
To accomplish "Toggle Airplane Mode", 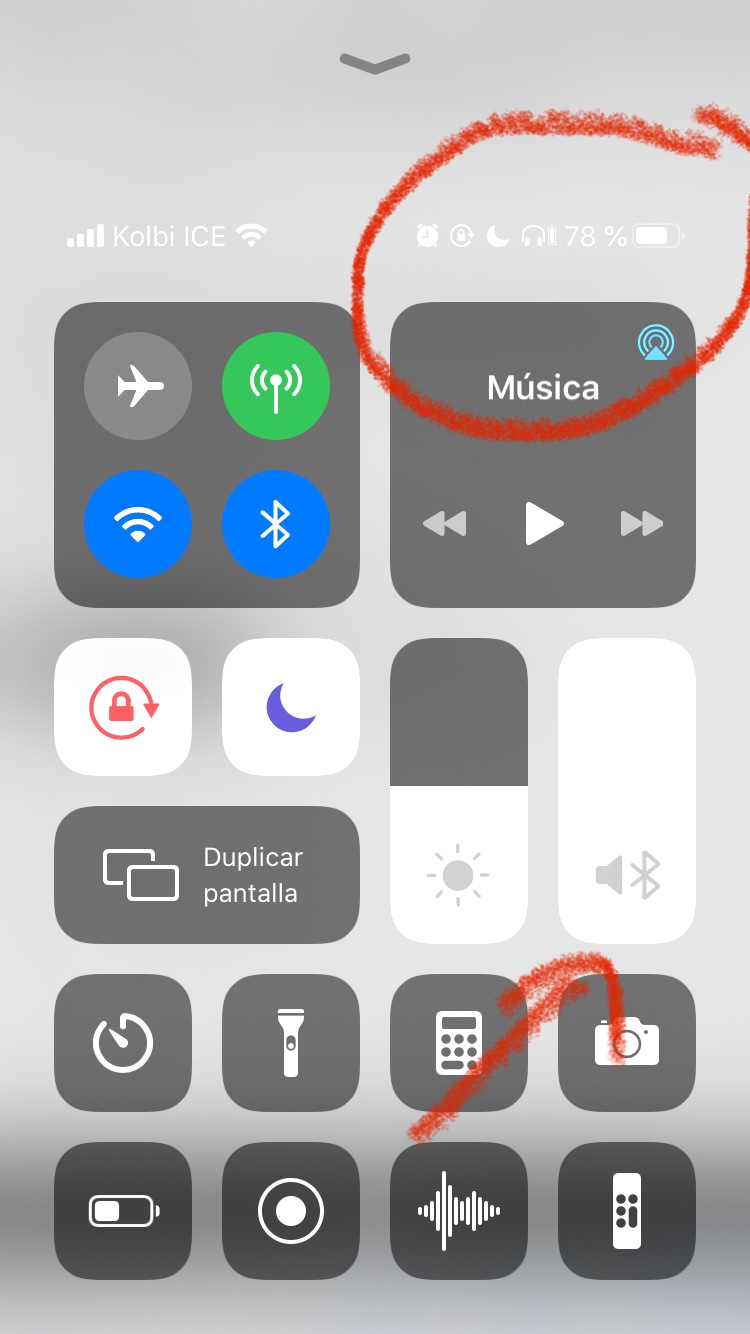I will [x=138, y=386].
